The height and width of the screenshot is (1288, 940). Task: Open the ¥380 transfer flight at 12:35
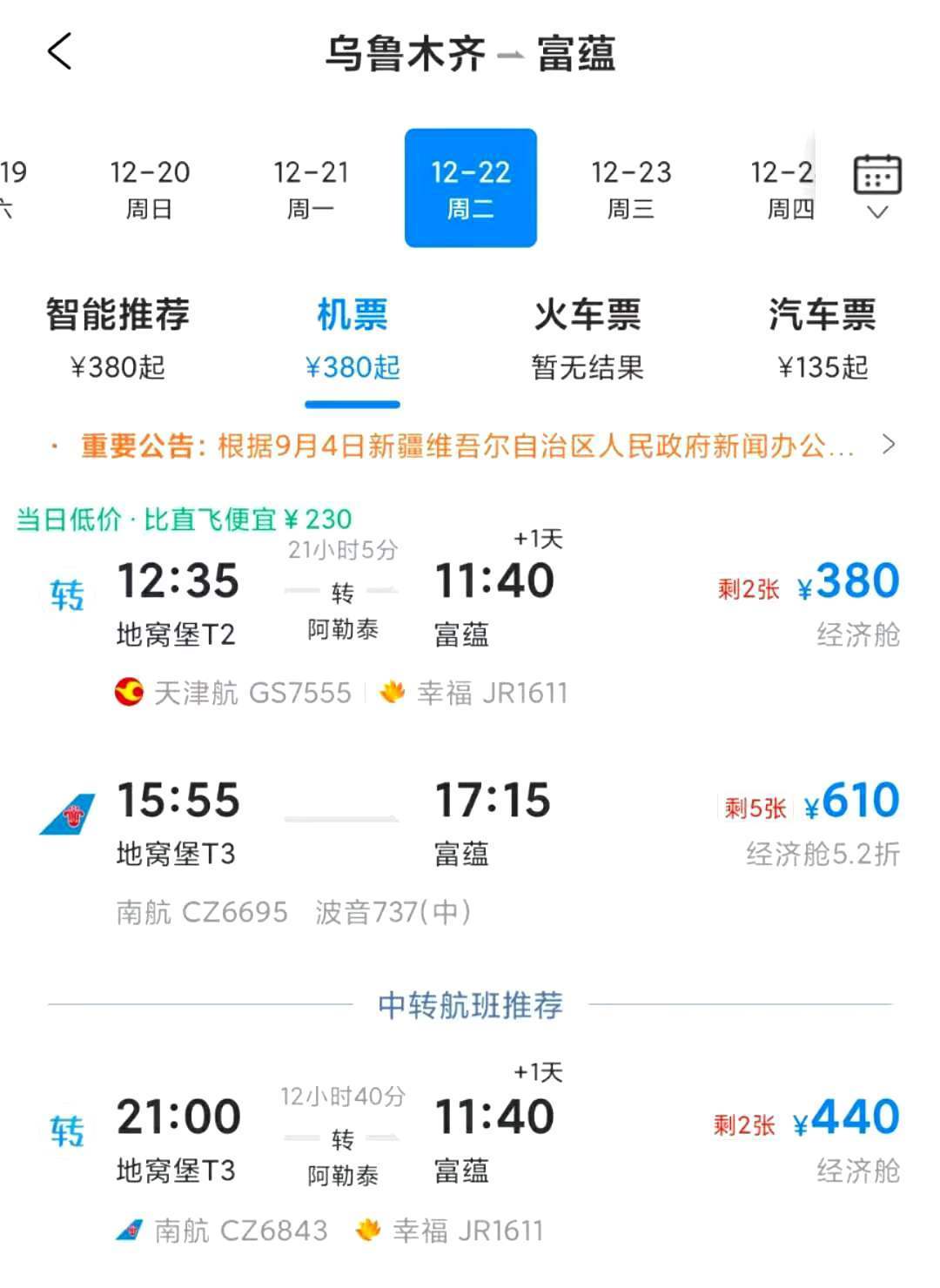(x=470, y=609)
